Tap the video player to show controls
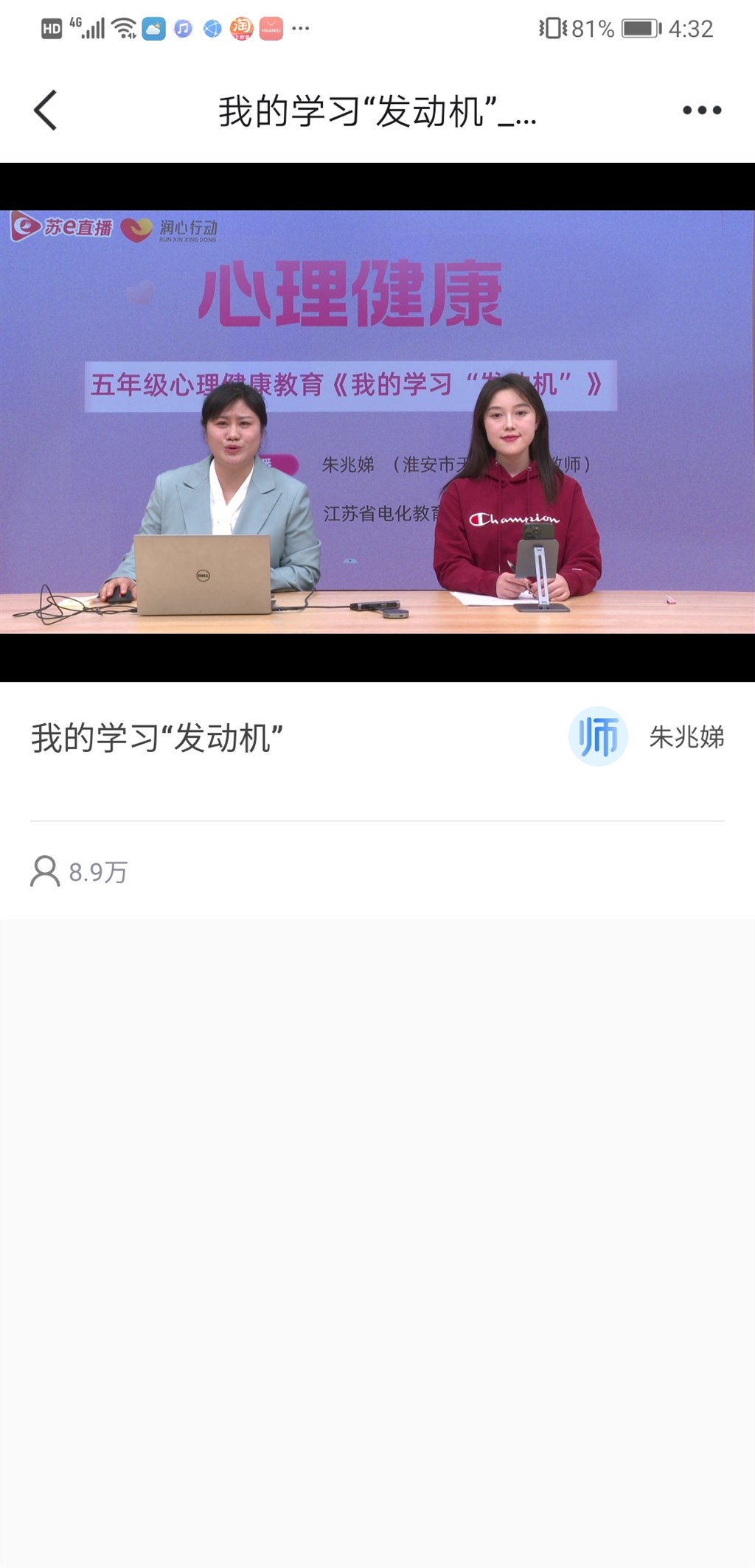755x1568 pixels. click(377, 422)
